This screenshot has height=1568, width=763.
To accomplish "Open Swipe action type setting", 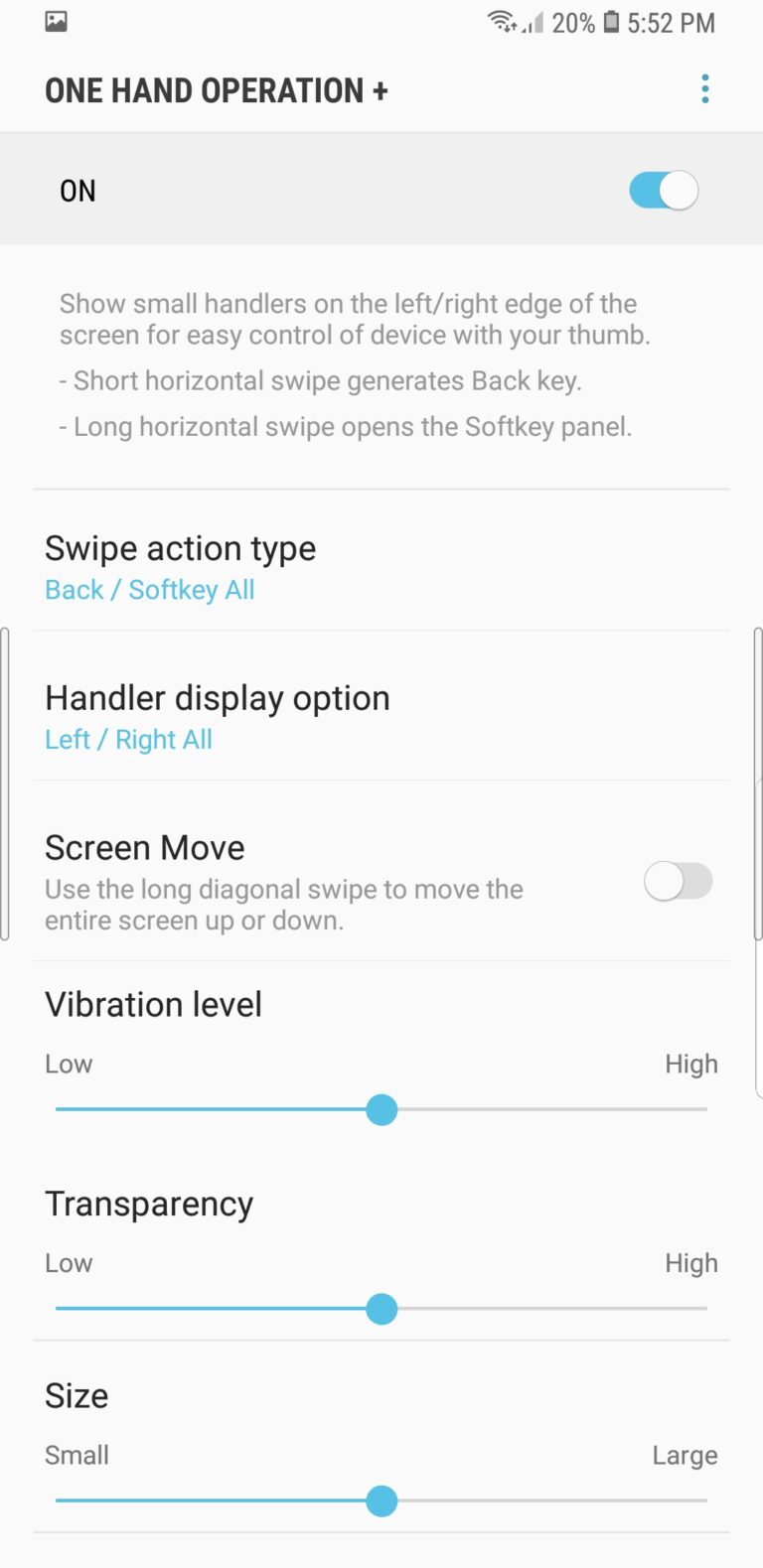I will [181, 568].
